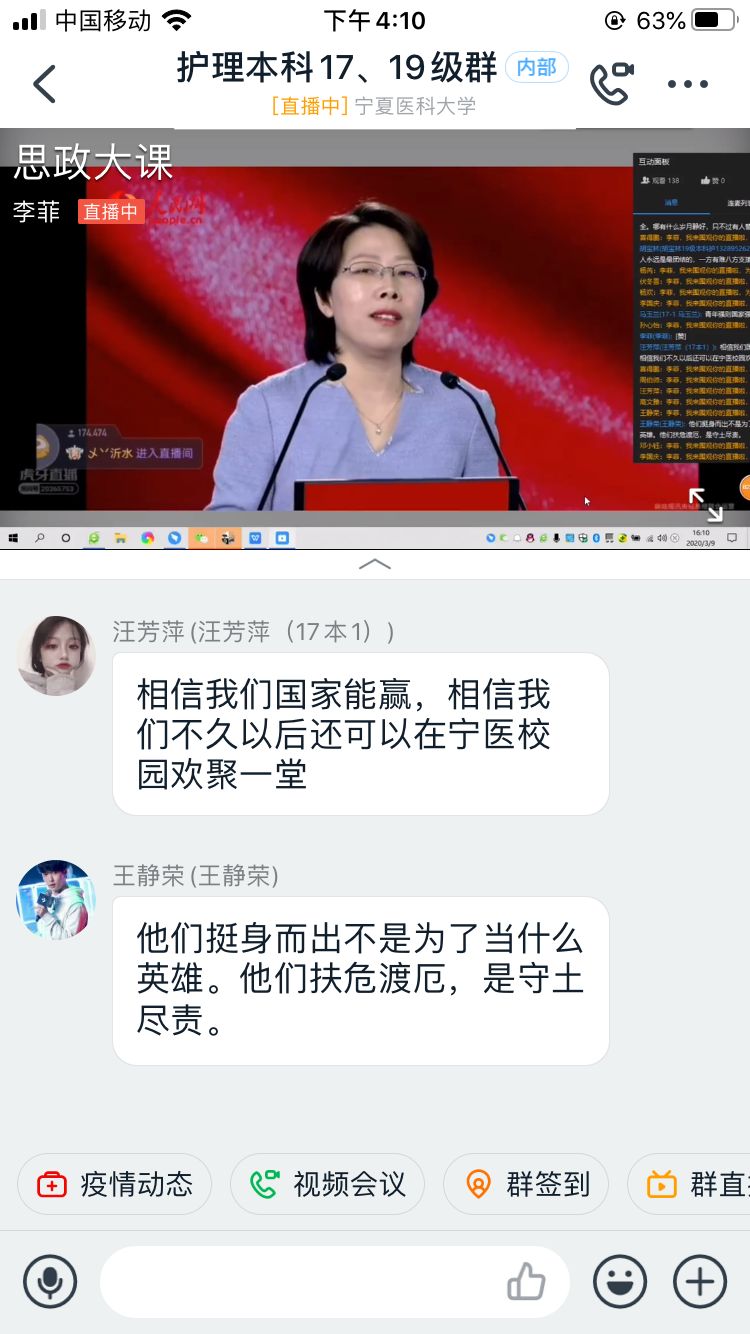Viewport: 750px width, 1334px height.
Task: Switch to voice message input
Action: point(50,1281)
